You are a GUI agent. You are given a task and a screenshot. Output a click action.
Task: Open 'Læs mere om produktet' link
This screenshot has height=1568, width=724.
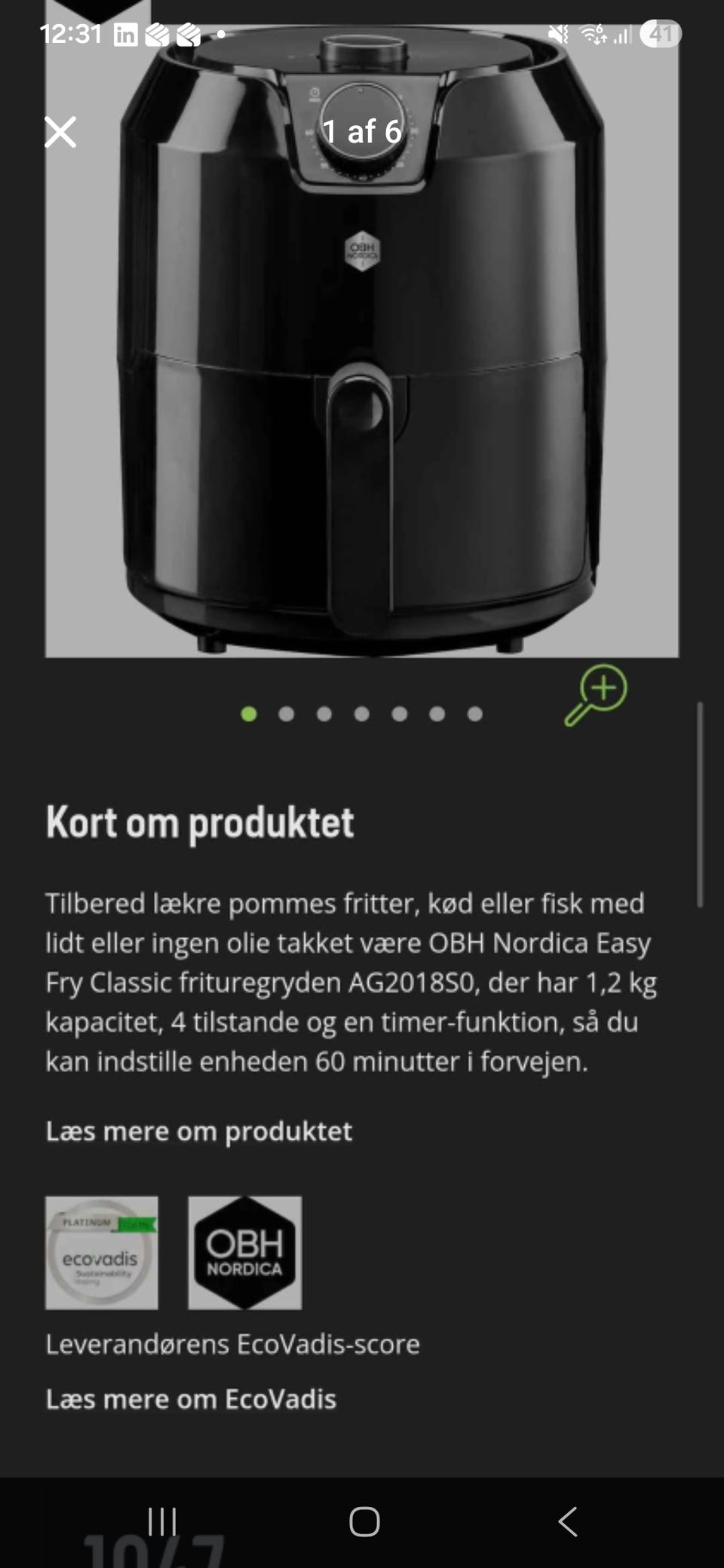[x=198, y=1131]
